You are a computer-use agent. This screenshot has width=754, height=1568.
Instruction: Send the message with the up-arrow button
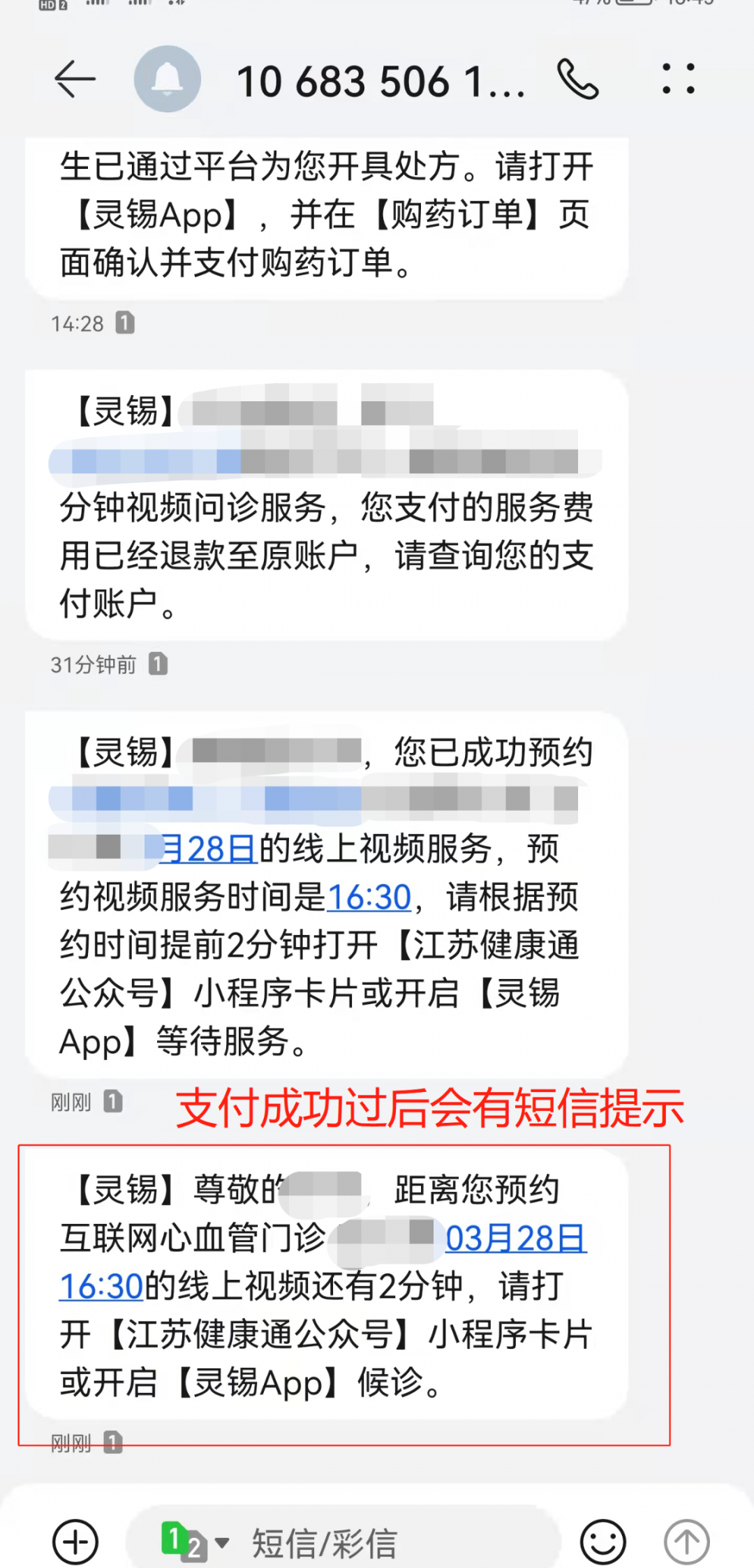click(686, 1541)
